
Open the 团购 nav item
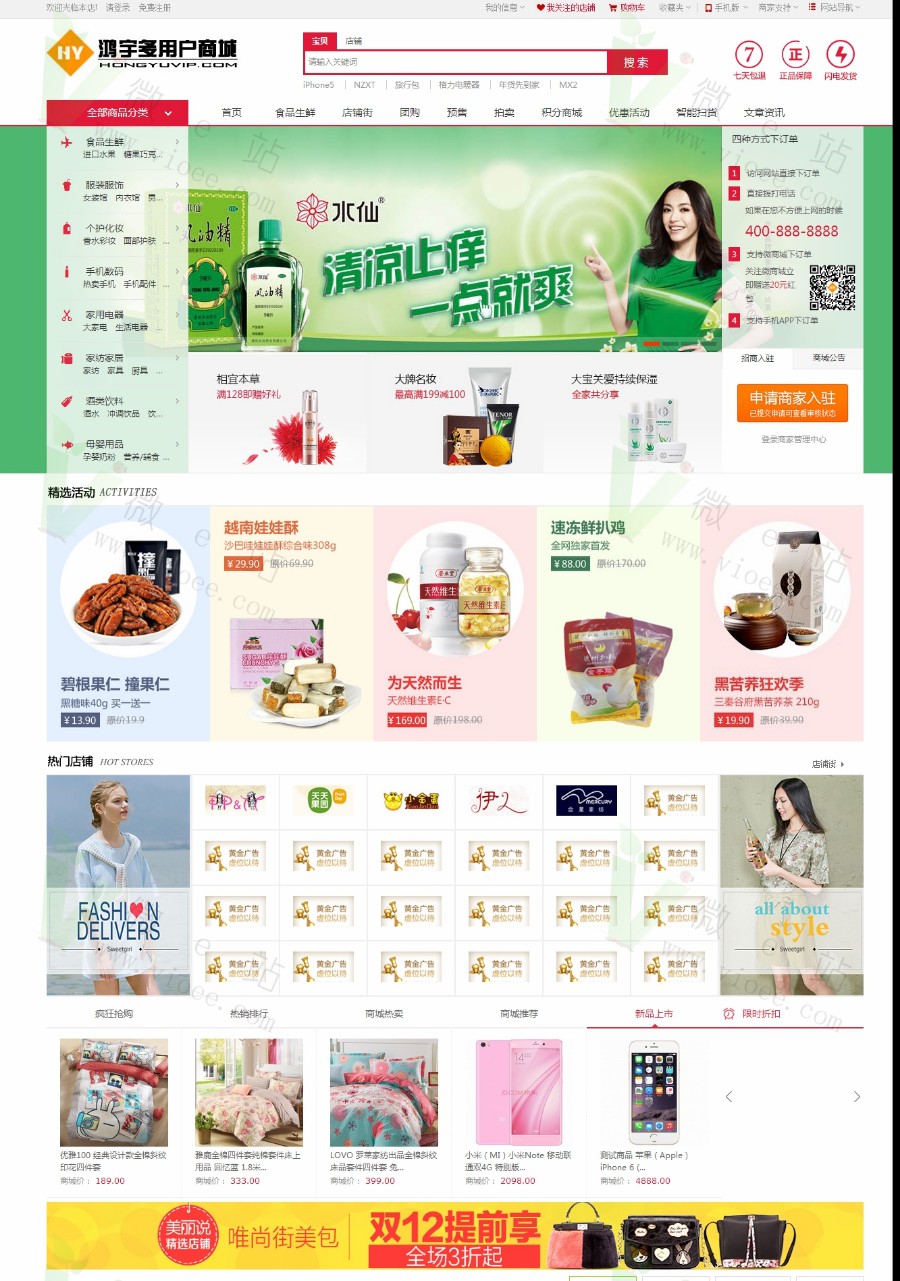coord(410,113)
